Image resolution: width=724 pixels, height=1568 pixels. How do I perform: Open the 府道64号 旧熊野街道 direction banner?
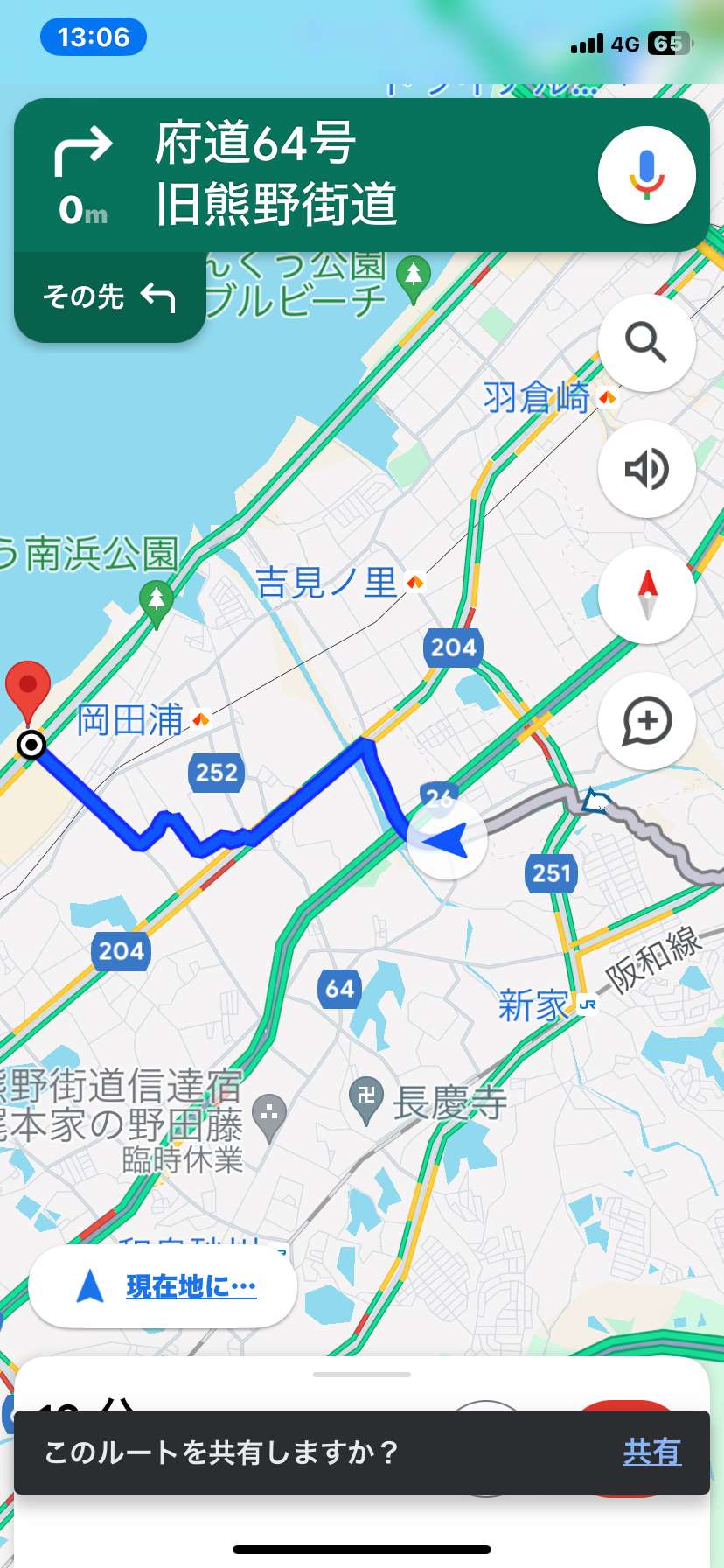coord(362,175)
